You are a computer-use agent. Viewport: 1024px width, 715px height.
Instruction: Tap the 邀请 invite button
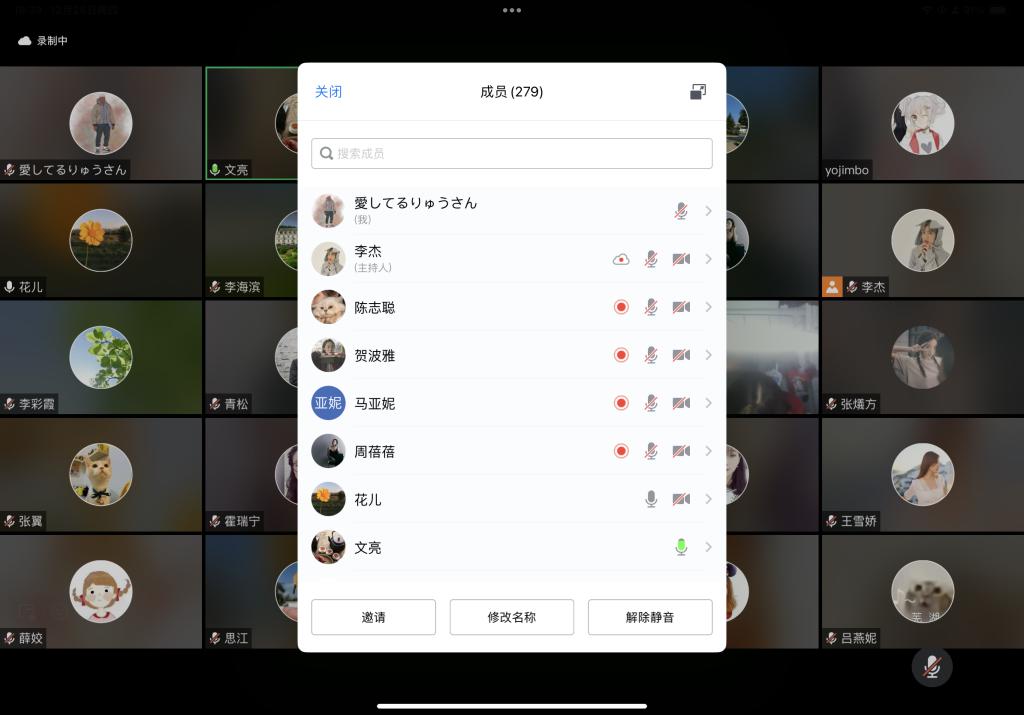(373, 617)
